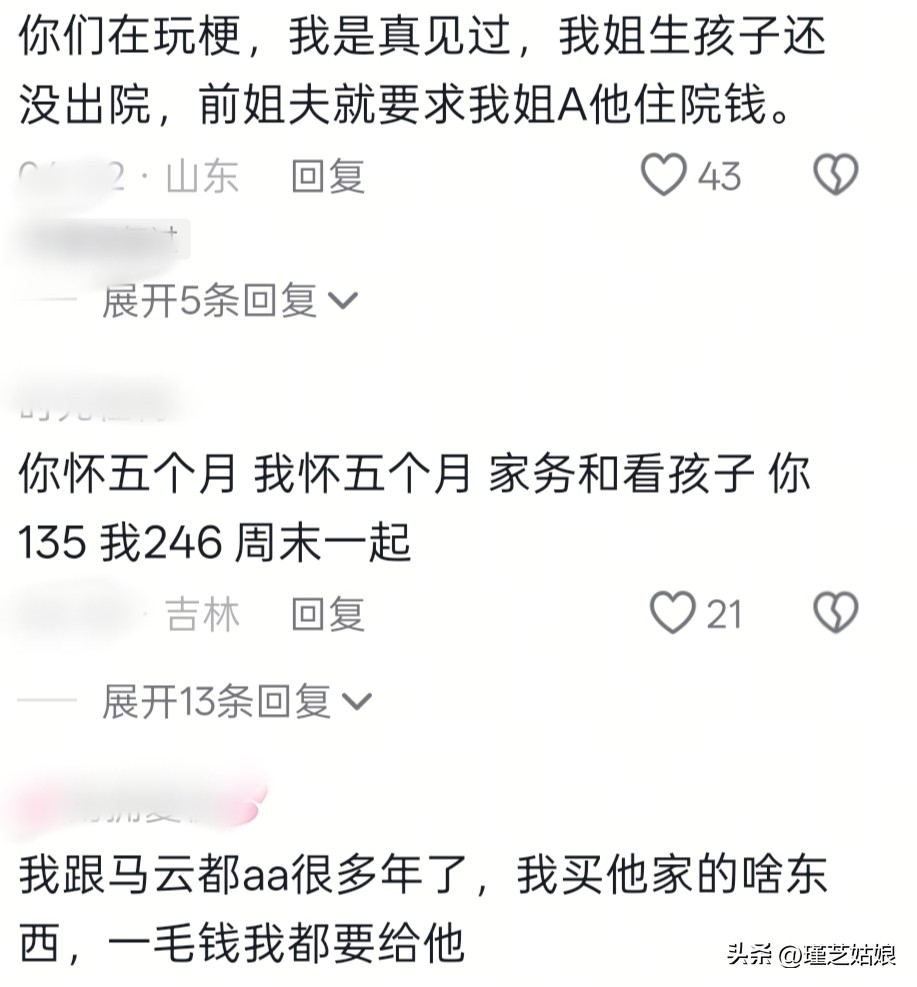This screenshot has height=987, width=917.
Task: Dislike the Jilin comment via broken heart
Action: click(x=836, y=612)
